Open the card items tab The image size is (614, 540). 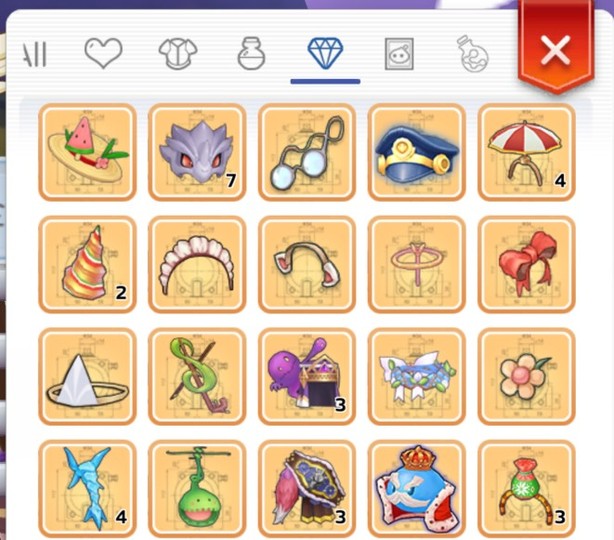click(x=399, y=53)
